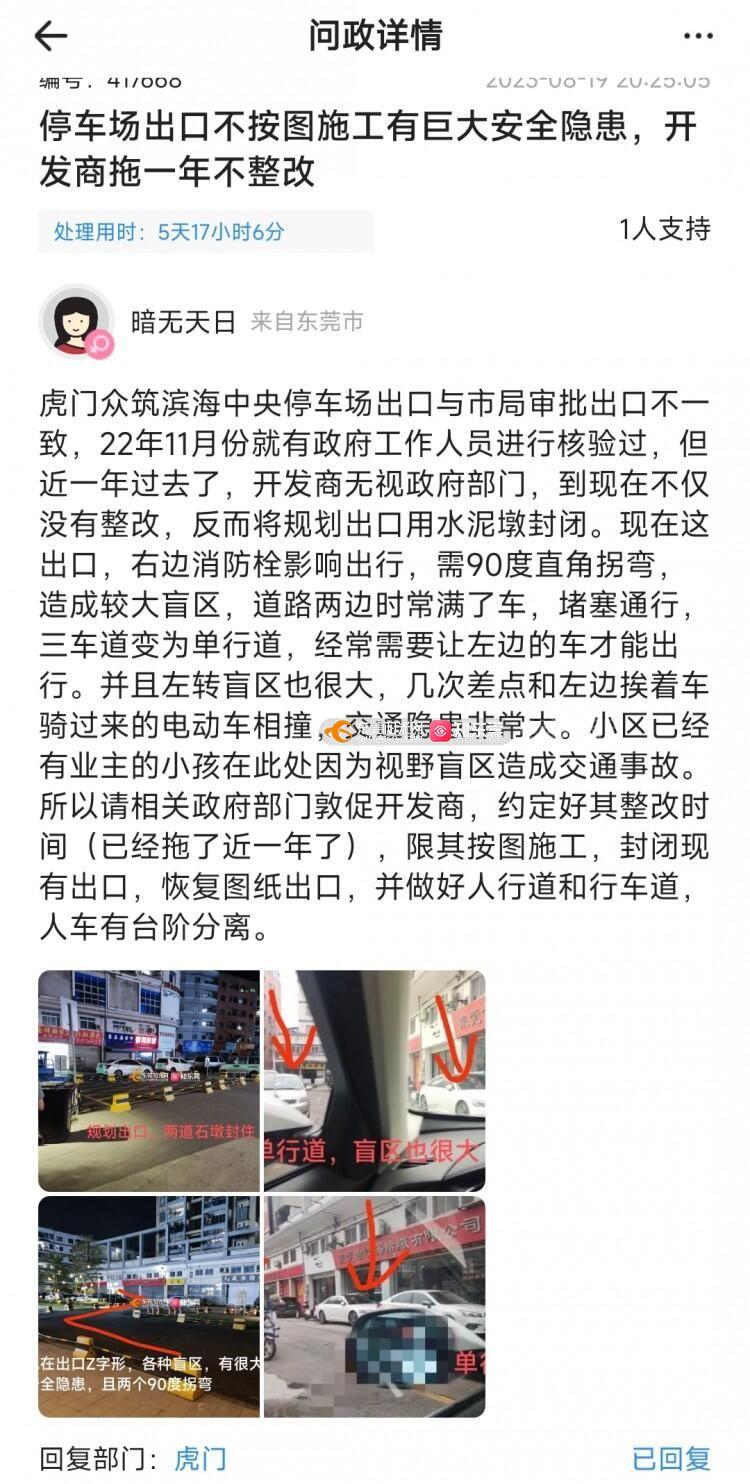750x1484 pixels.
Task: View the photo captioned 单行道，盲区也很大
Action: tap(374, 1080)
